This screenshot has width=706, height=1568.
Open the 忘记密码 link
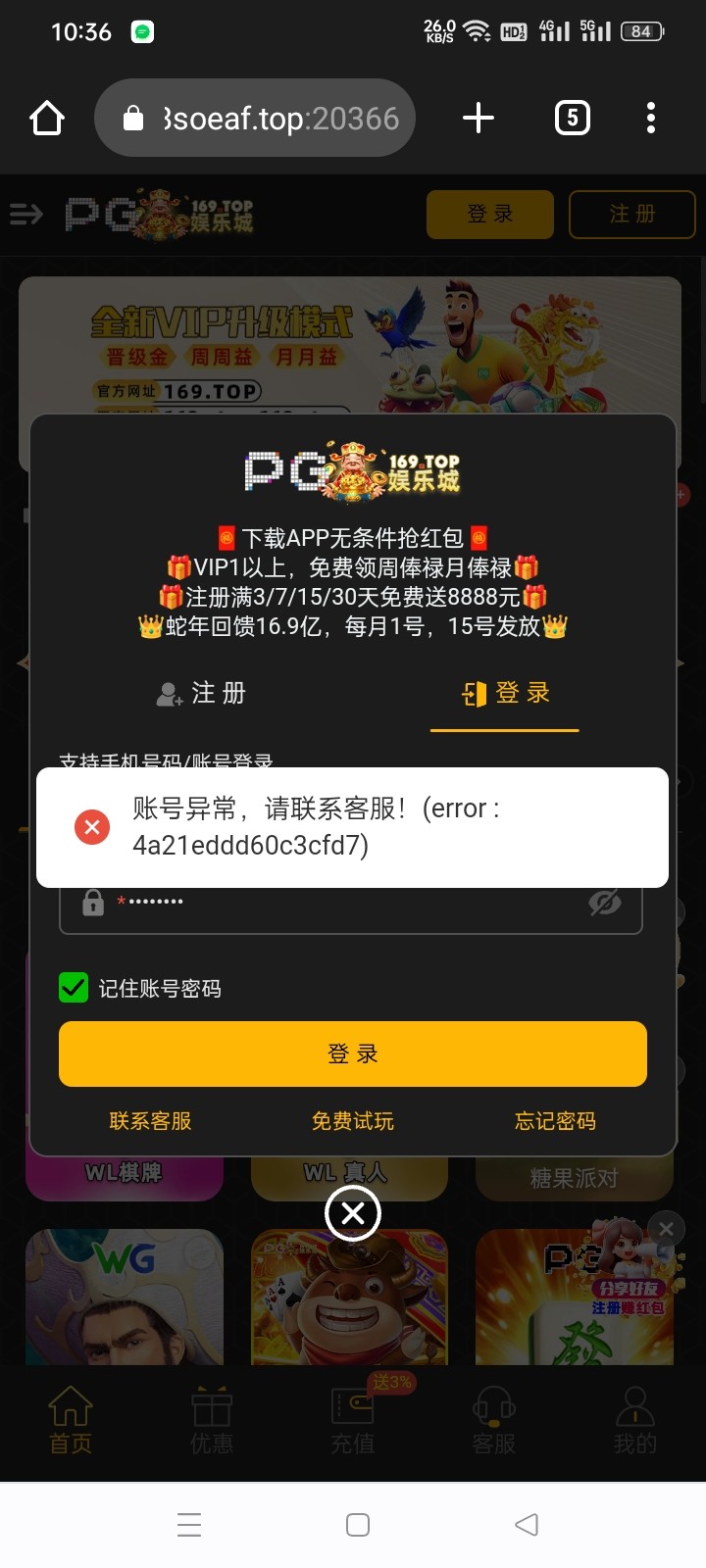(555, 1121)
